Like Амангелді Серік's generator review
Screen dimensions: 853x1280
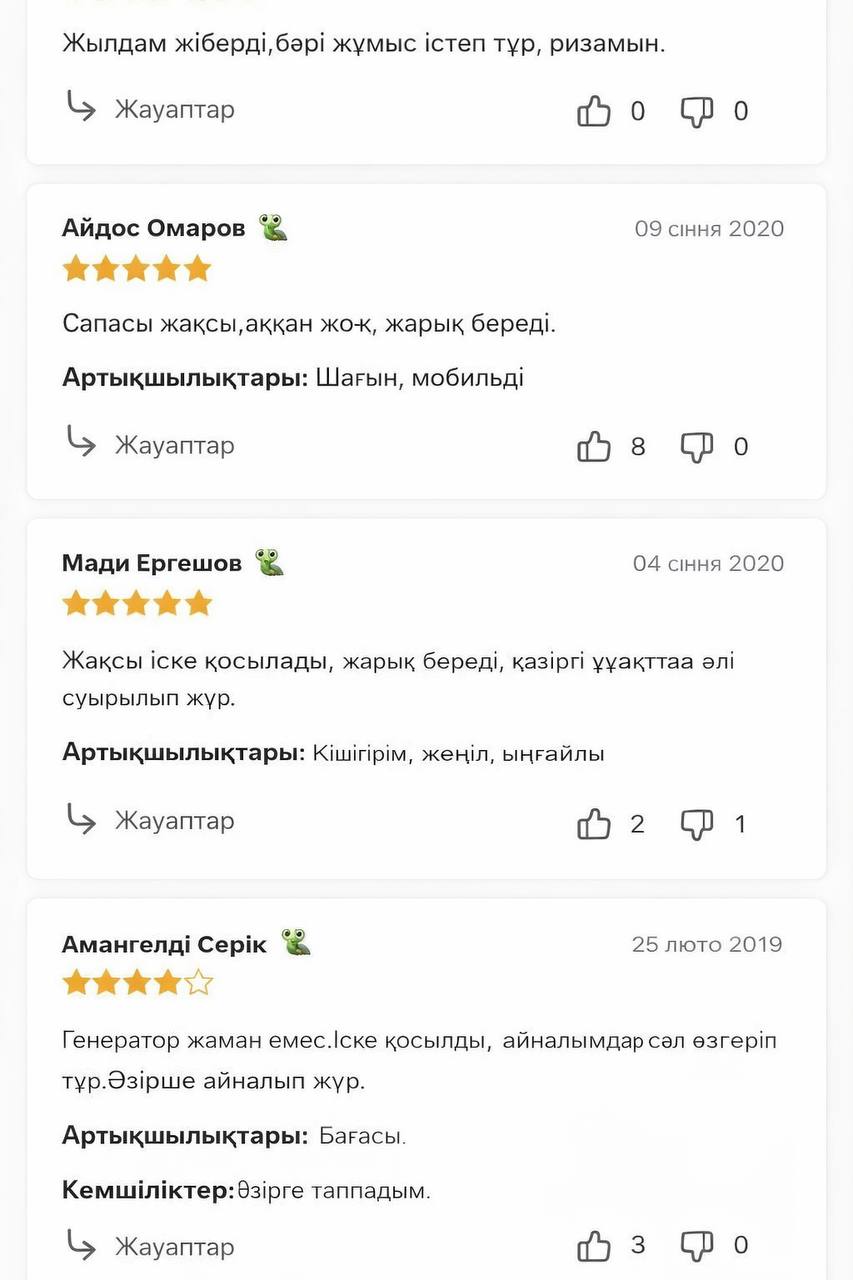tap(594, 1246)
